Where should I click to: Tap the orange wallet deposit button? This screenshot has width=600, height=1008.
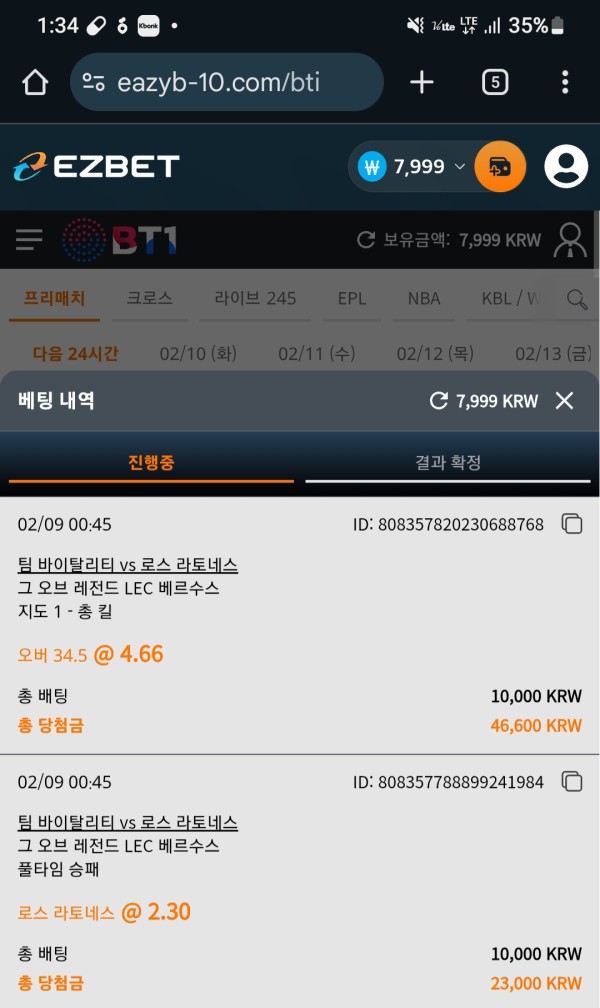pyautogui.click(x=500, y=167)
